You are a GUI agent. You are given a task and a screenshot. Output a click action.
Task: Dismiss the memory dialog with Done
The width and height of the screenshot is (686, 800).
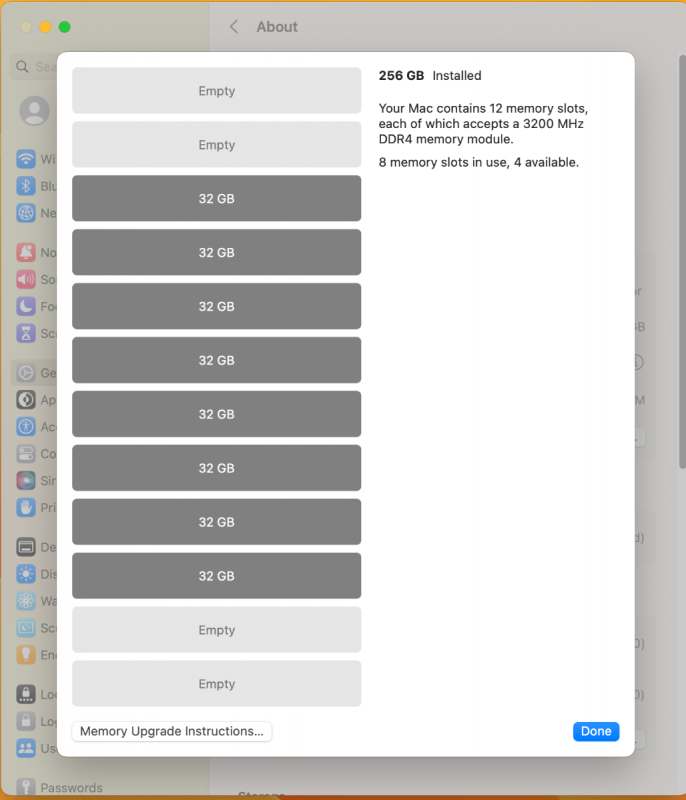click(596, 731)
